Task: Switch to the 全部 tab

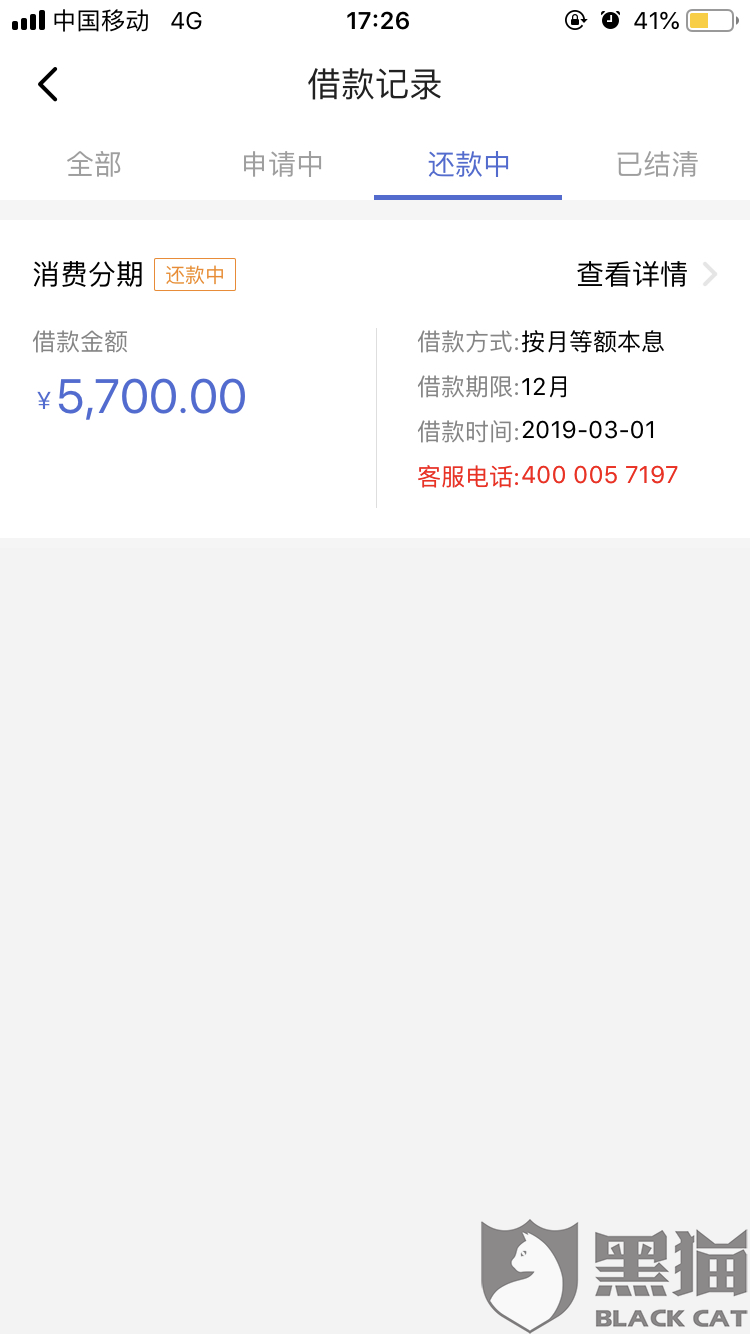Action: pyautogui.click(x=94, y=164)
